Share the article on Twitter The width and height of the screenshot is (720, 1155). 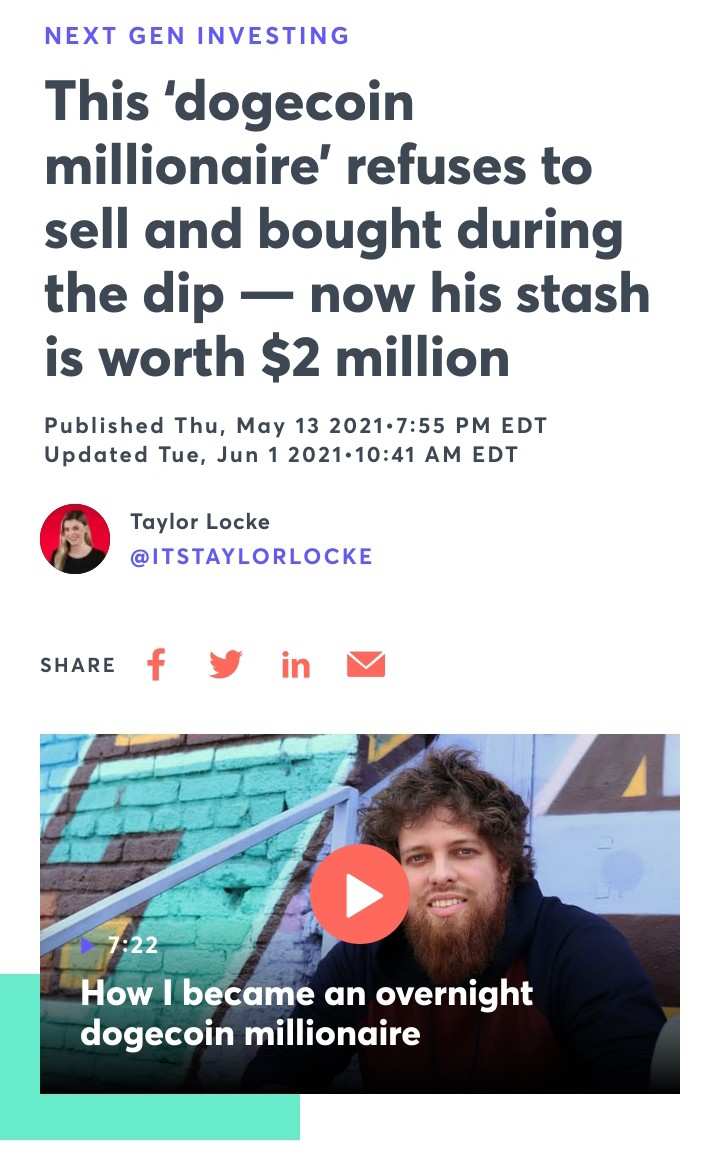coord(226,665)
